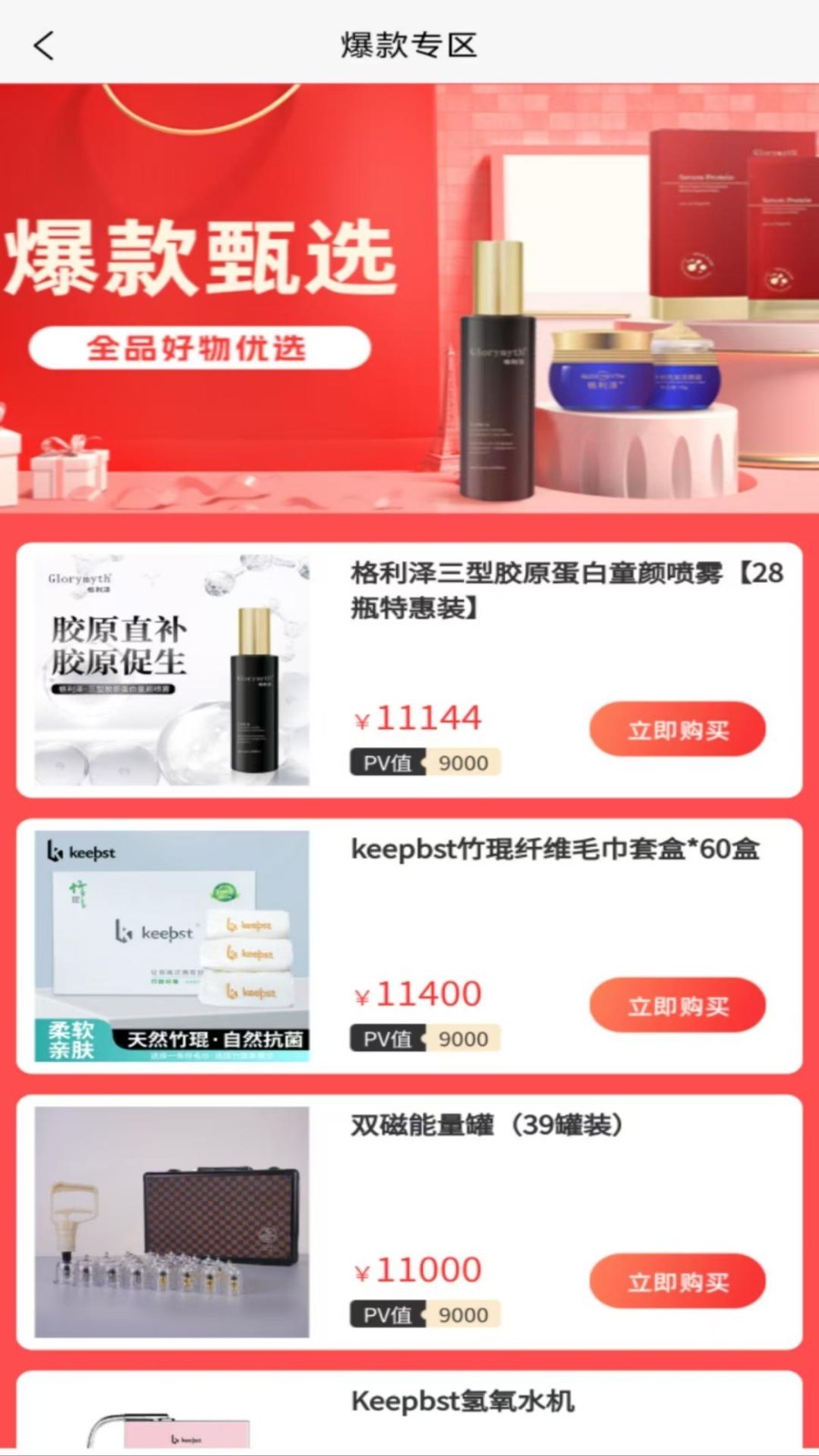Tap the 全品好物优选 banner label
Image resolution: width=819 pixels, height=1456 pixels.
(202, 347)
